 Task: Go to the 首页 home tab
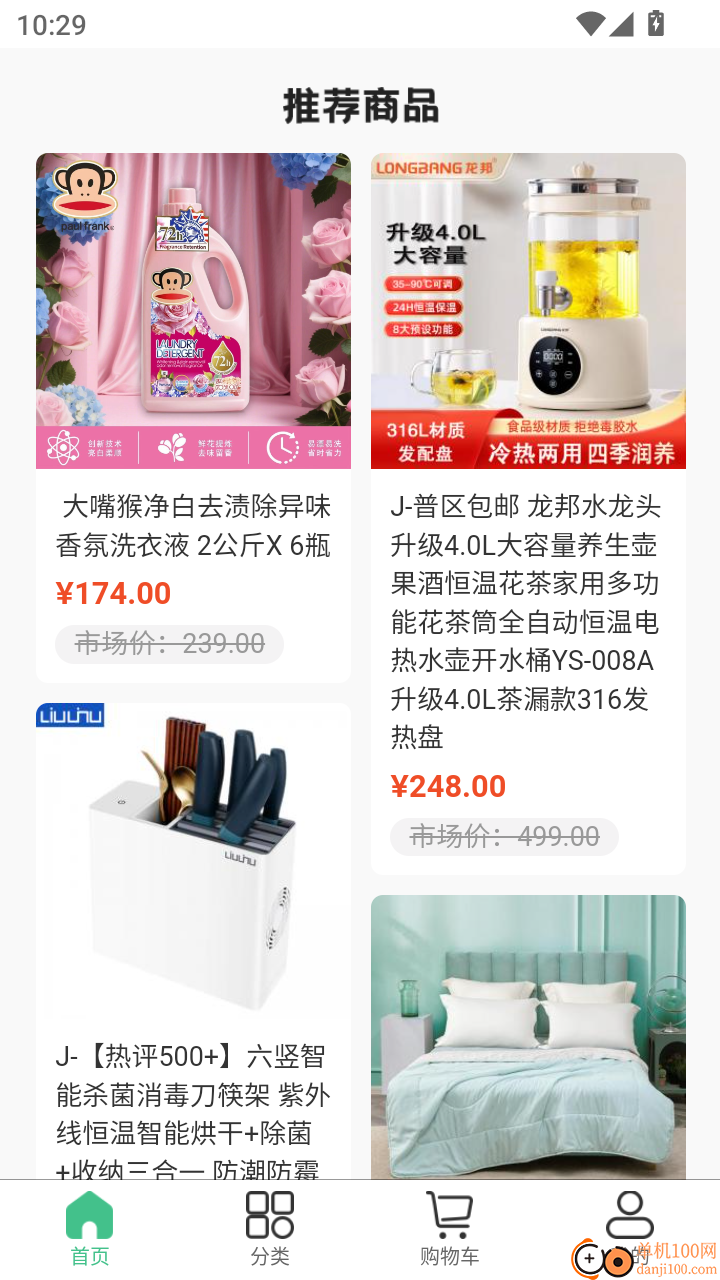click(x=90, y=1230)
